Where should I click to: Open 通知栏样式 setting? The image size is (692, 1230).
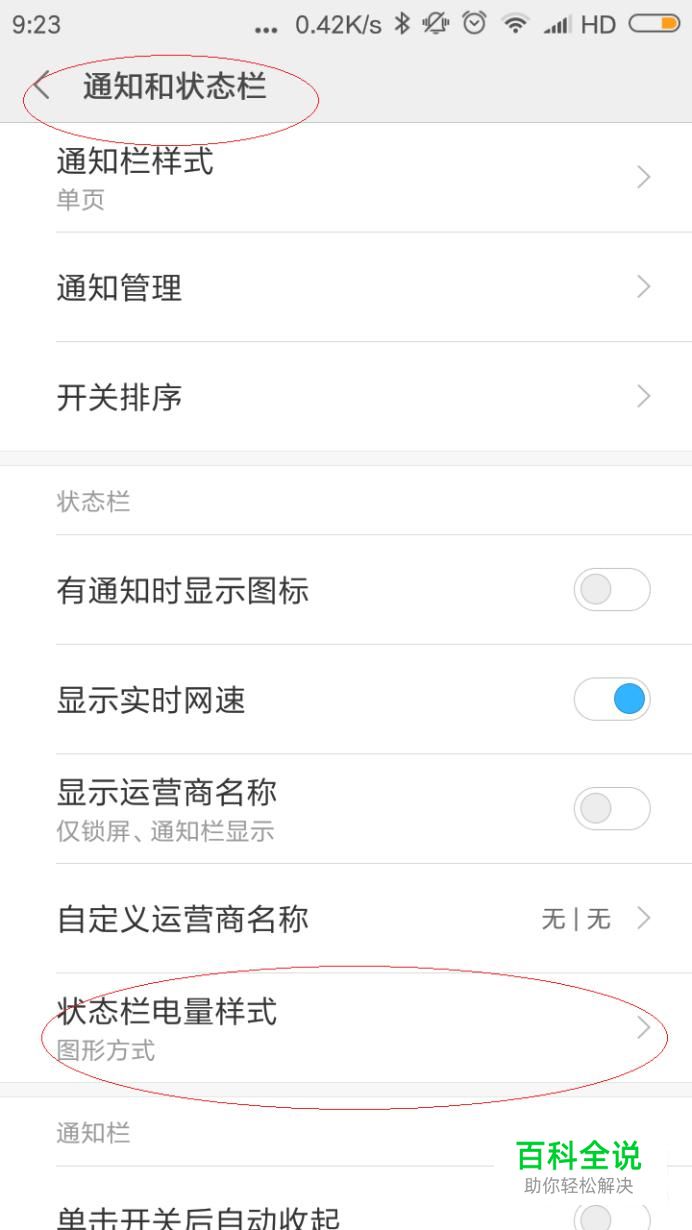346,177
